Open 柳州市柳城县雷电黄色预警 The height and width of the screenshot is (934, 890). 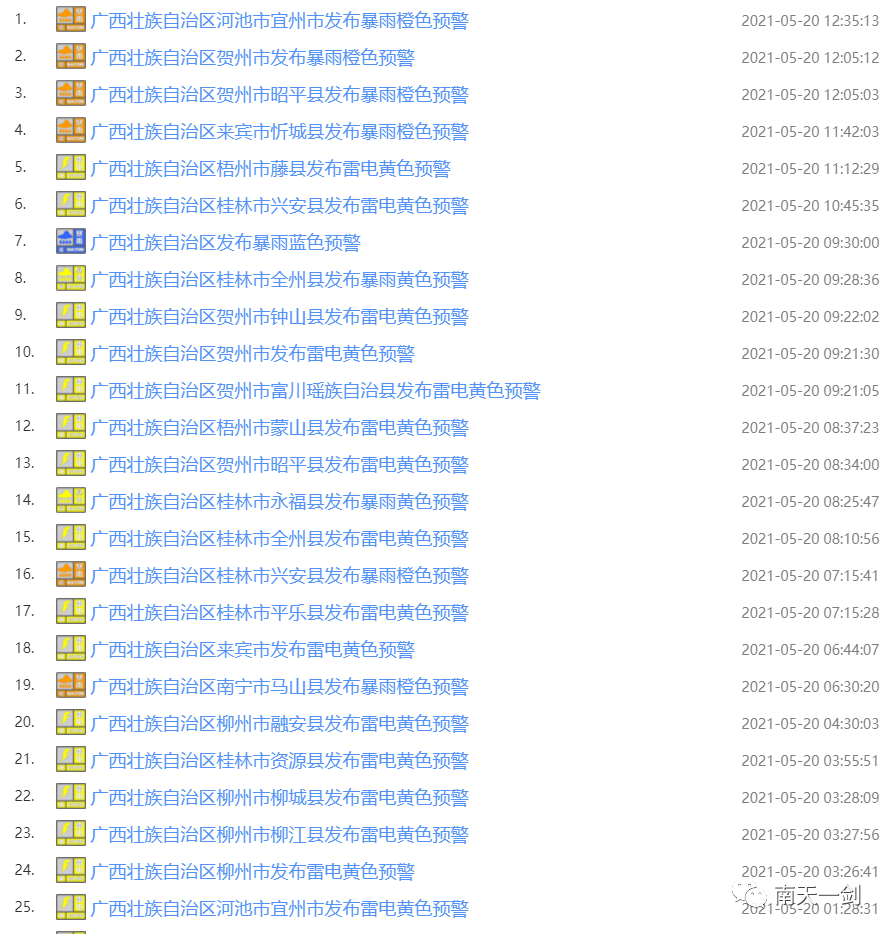279,798
